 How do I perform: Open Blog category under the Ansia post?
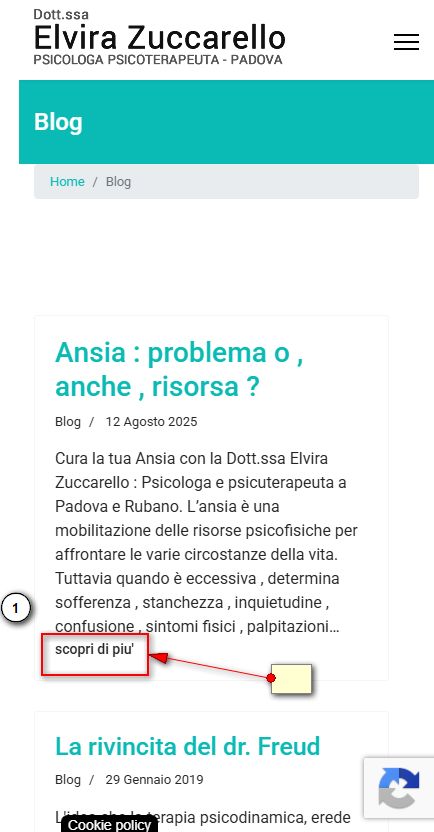68,422
